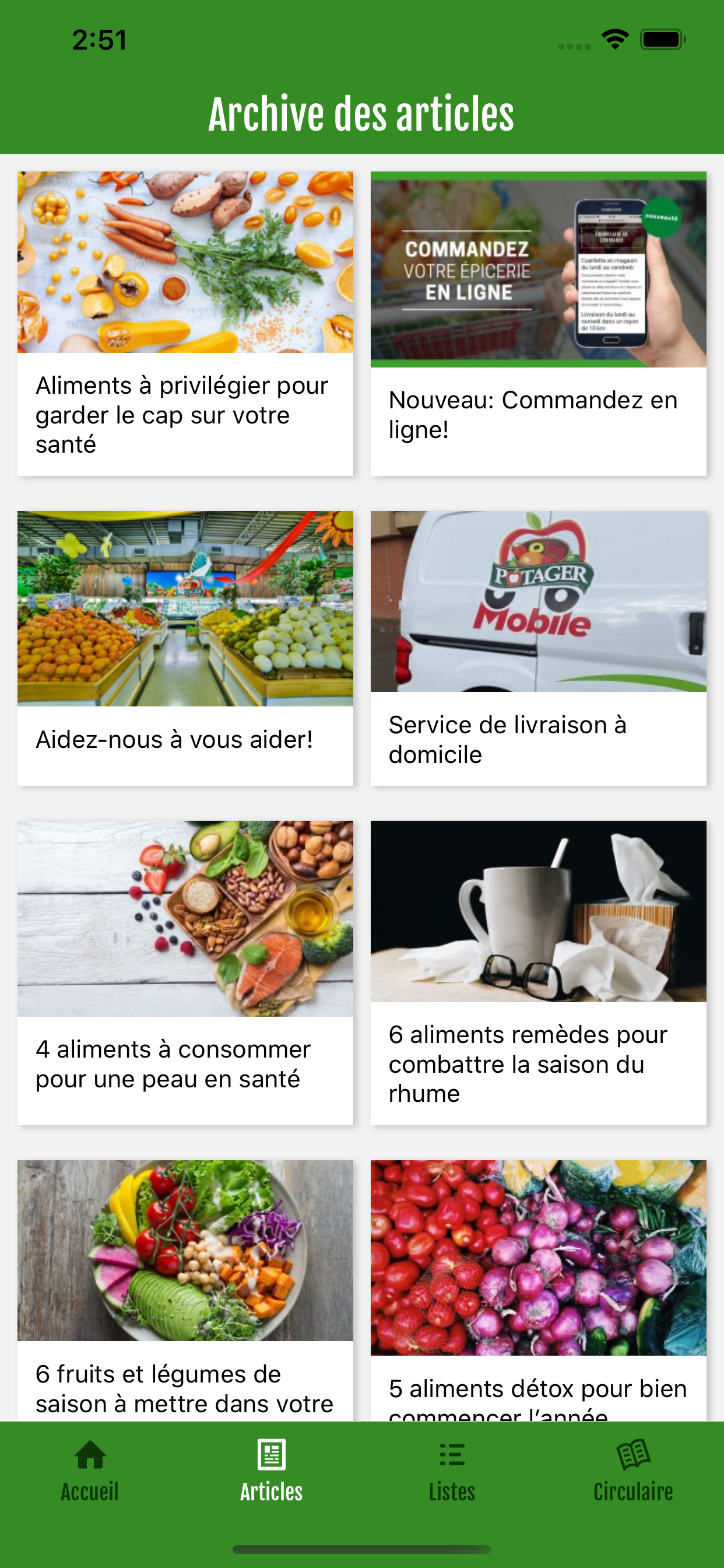724x1568 pixels.
Task: Open the Aidez-nous à vous aider article
Action: click(185, 648)
